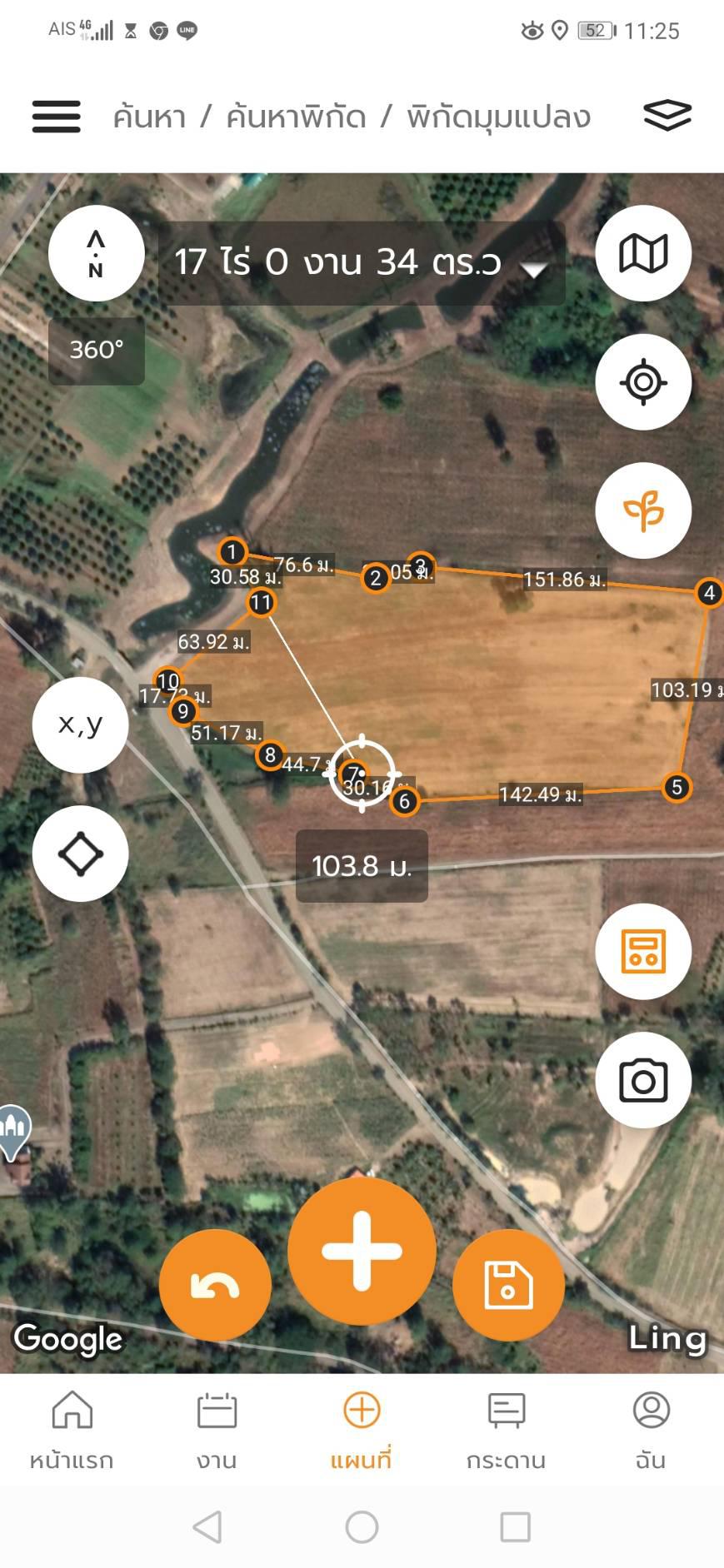Open the hamburger drawer menu
This screenshot has height=1568, width=724.
pos(57,117)
